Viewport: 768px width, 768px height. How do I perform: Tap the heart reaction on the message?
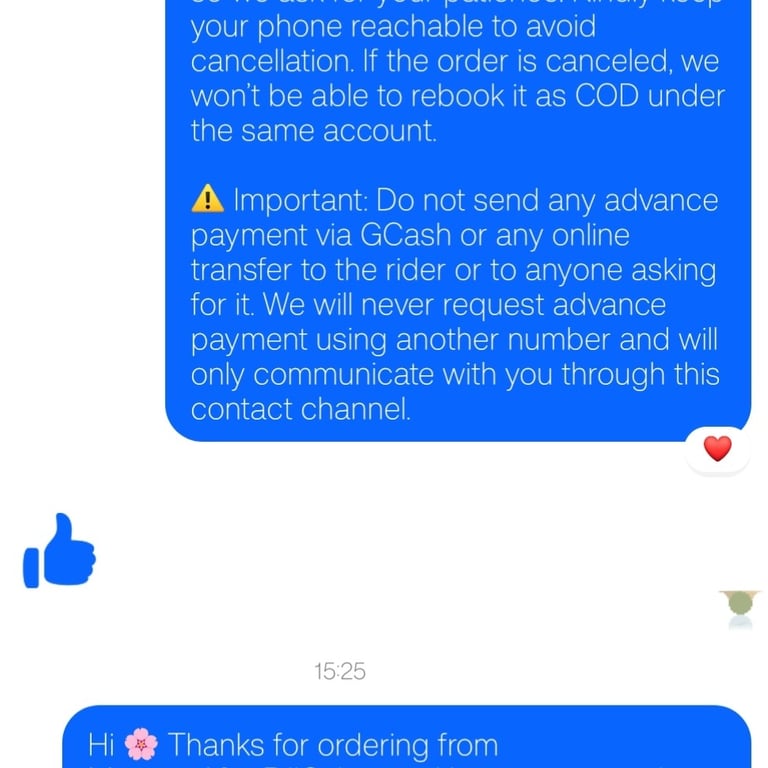pos(717,449)
